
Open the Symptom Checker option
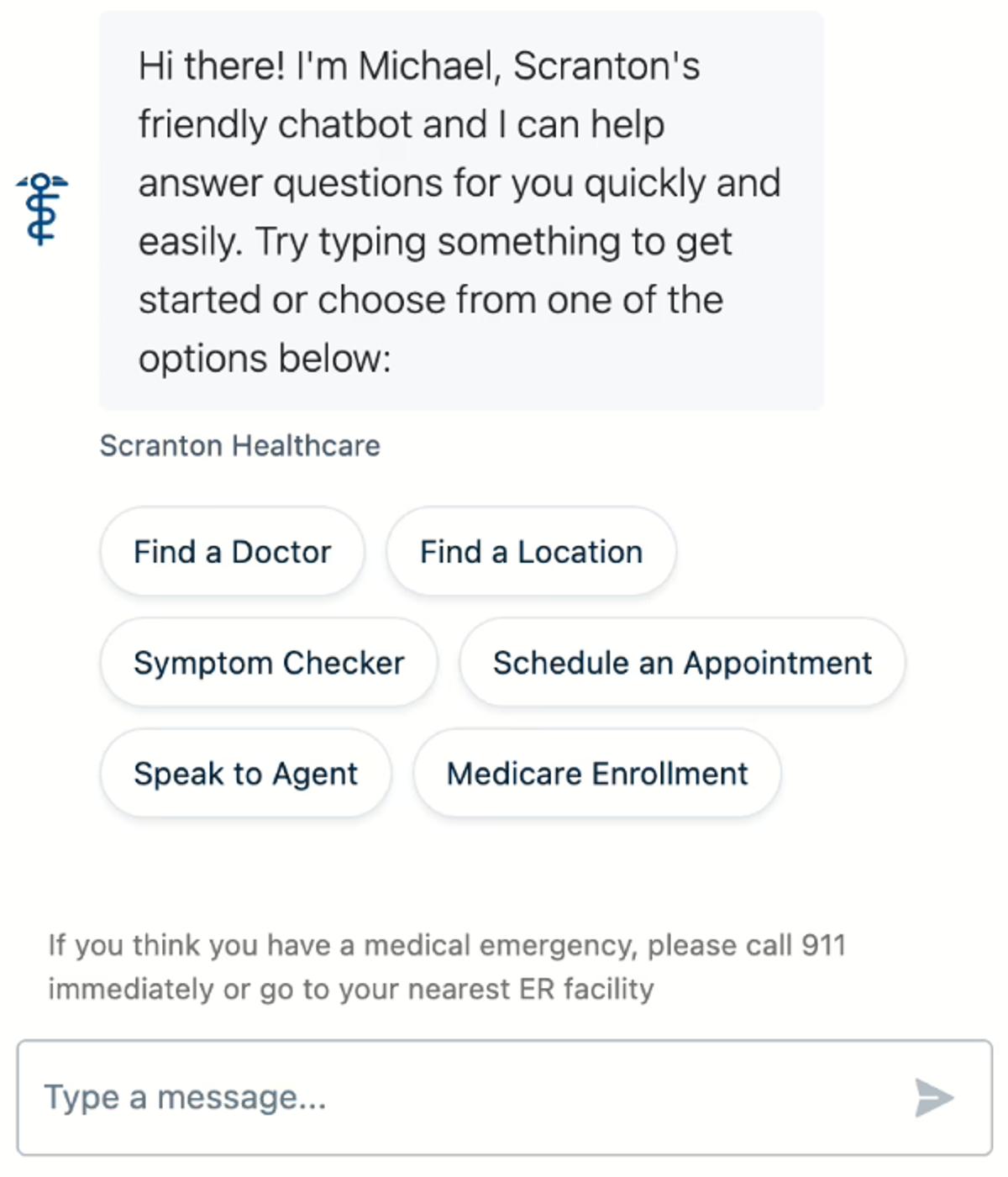(x=269, y=663)
